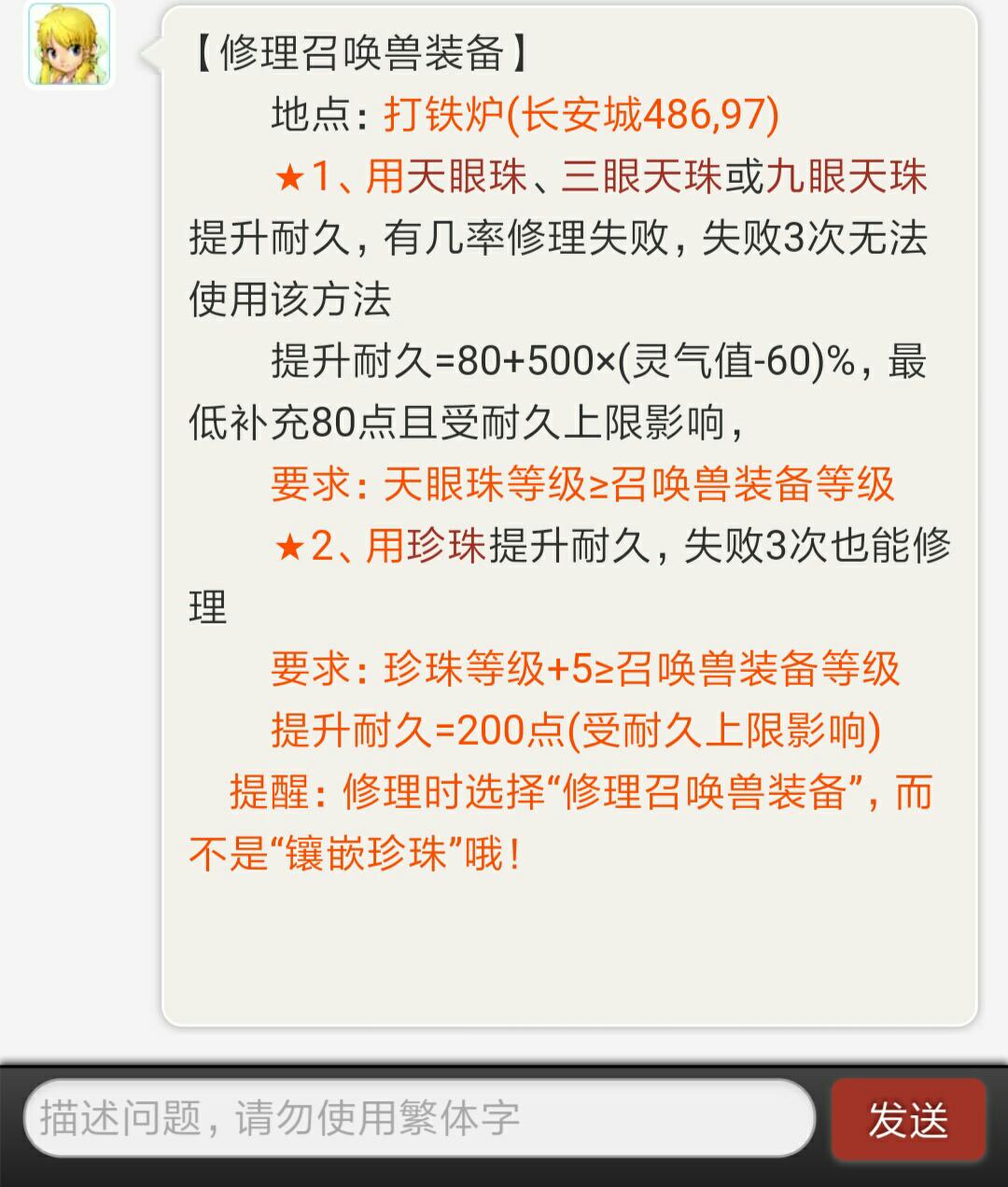
Task: Send the message with 发送 button
Action: (x=907, y=1120)
